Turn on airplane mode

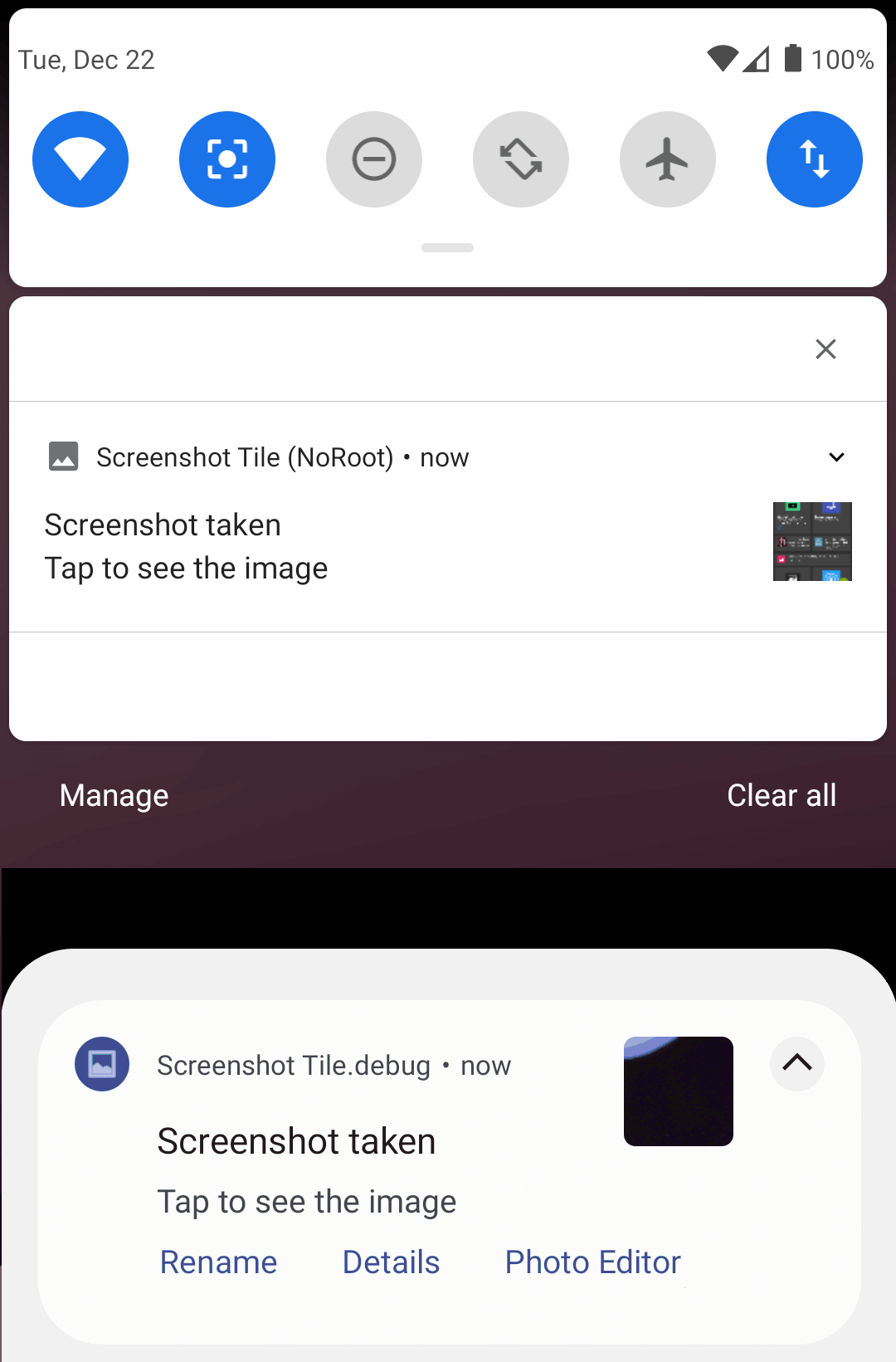point(668,159)
